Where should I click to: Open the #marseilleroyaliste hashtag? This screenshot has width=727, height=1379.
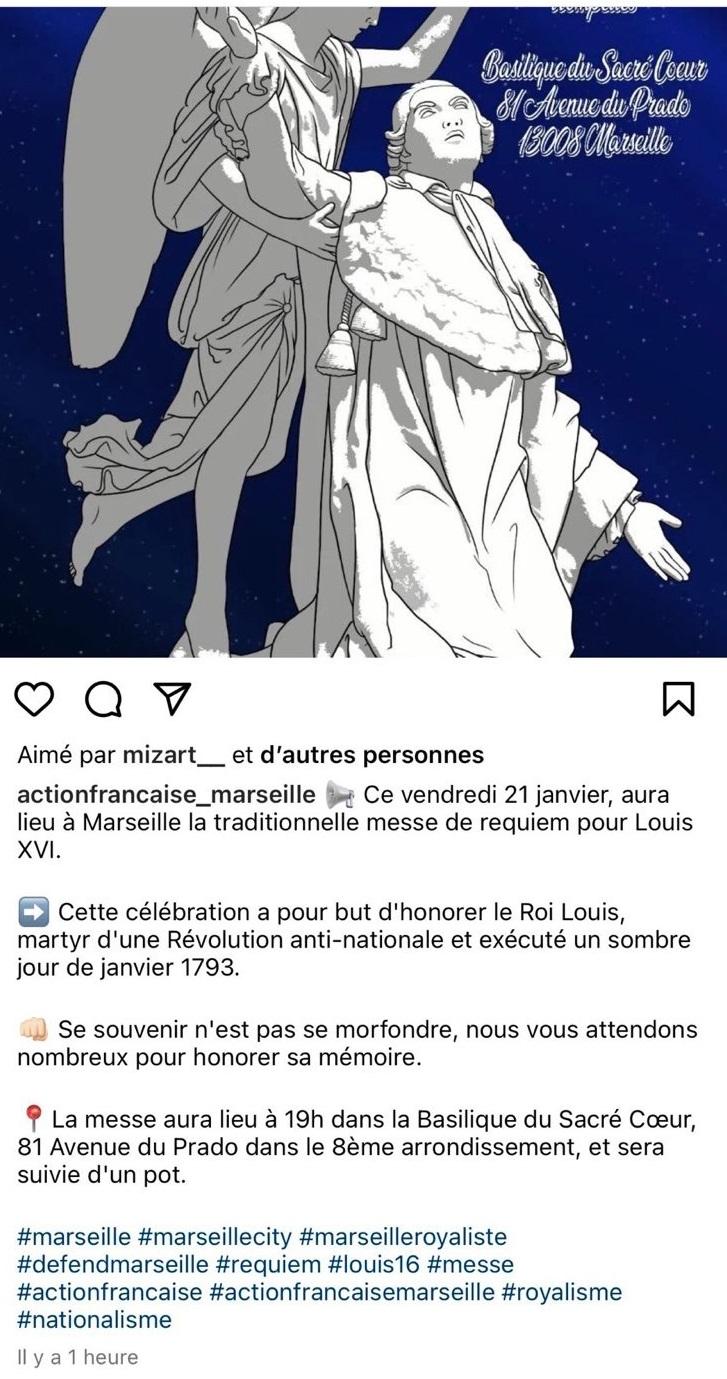[404, 1237]
